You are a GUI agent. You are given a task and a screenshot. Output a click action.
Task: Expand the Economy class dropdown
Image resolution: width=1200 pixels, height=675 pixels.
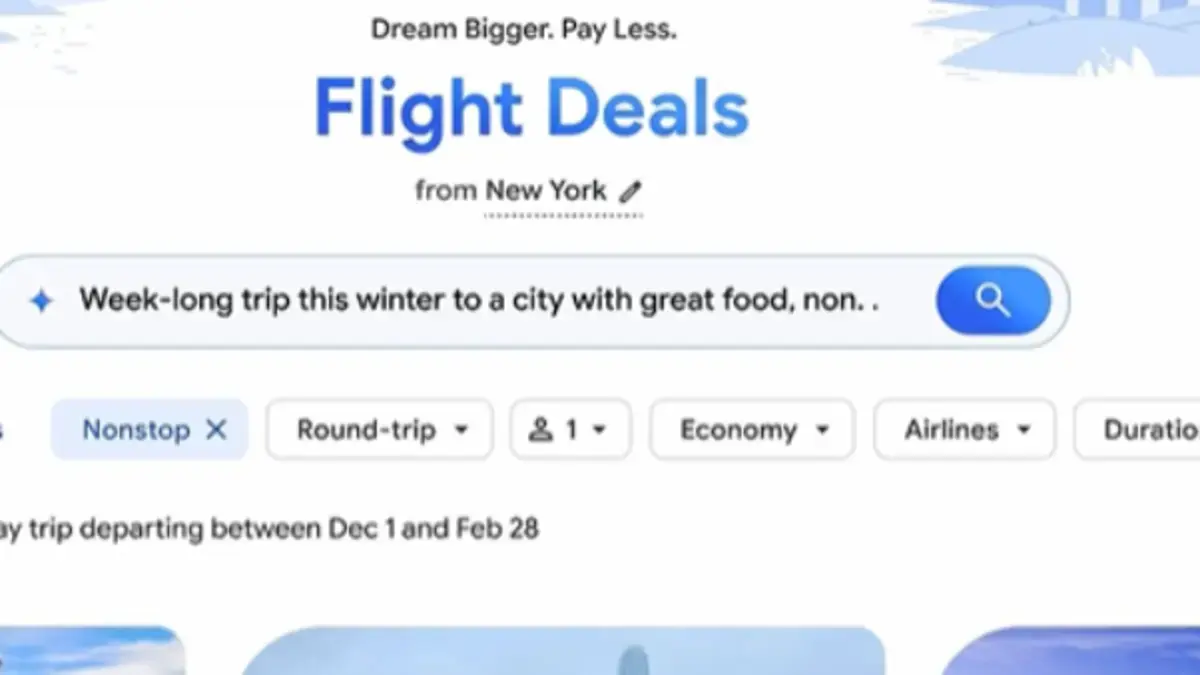(752, 430)
